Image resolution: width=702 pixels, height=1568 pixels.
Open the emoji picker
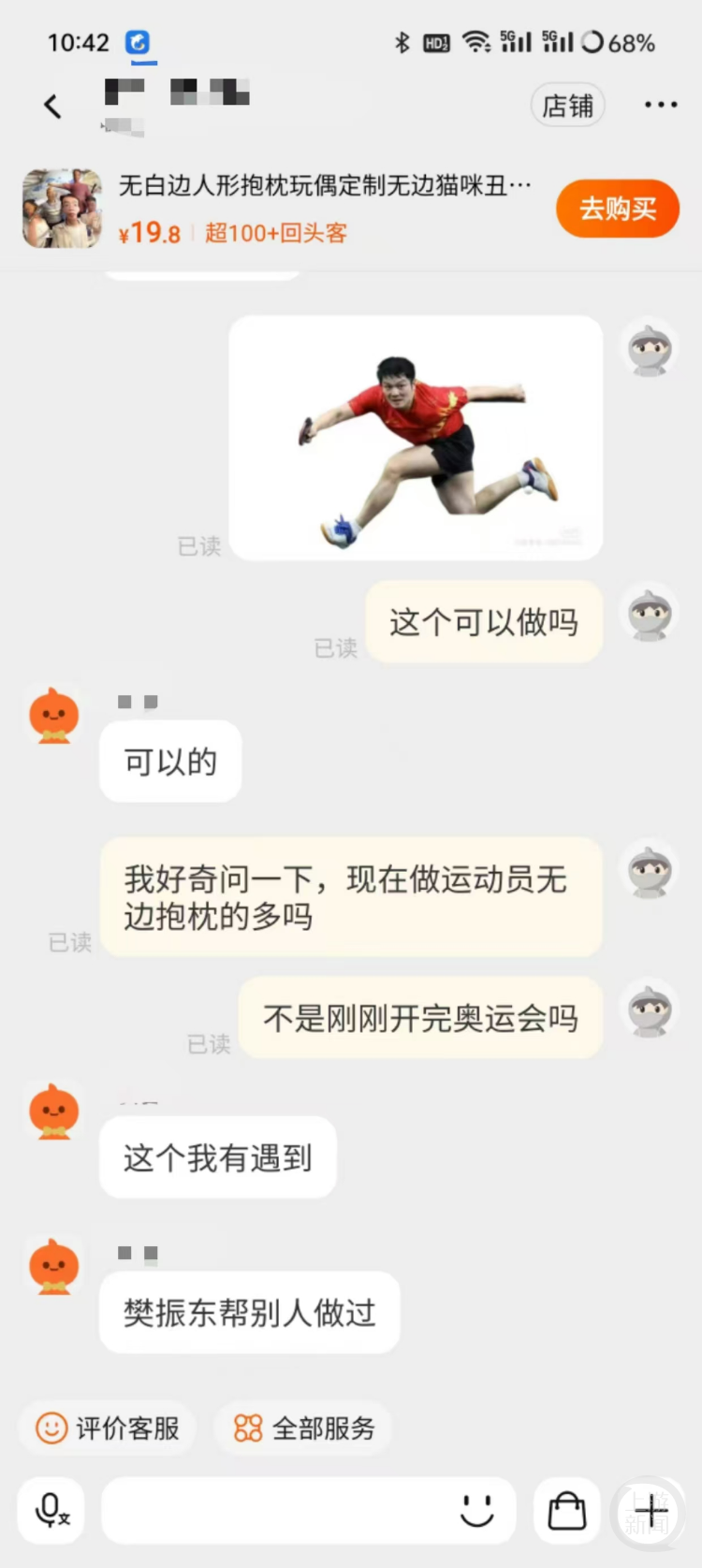[476, 1510]
